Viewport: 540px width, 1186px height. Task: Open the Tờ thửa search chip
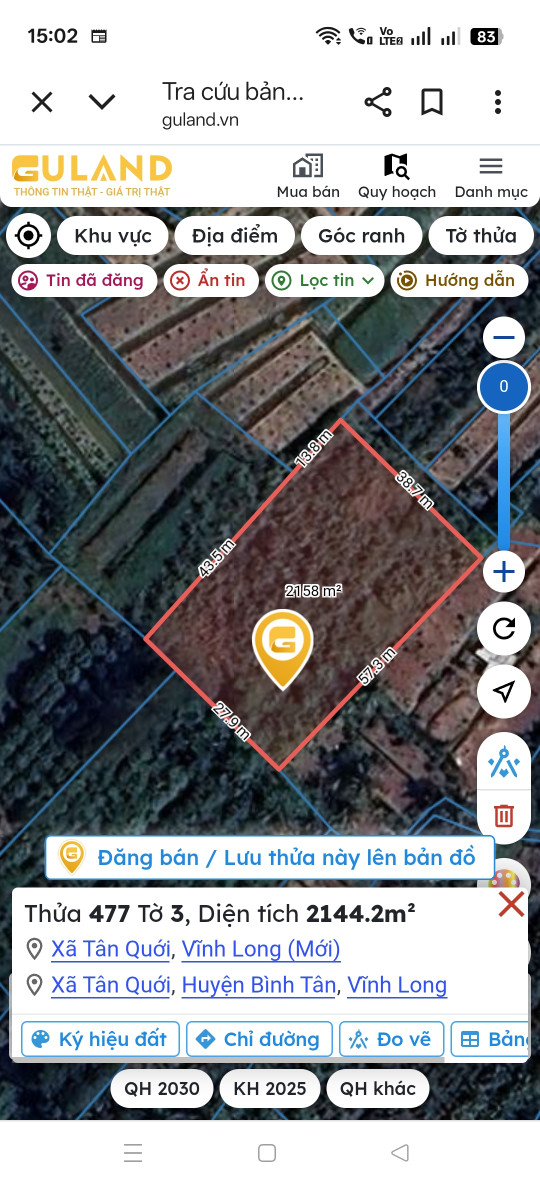(481, 235)
